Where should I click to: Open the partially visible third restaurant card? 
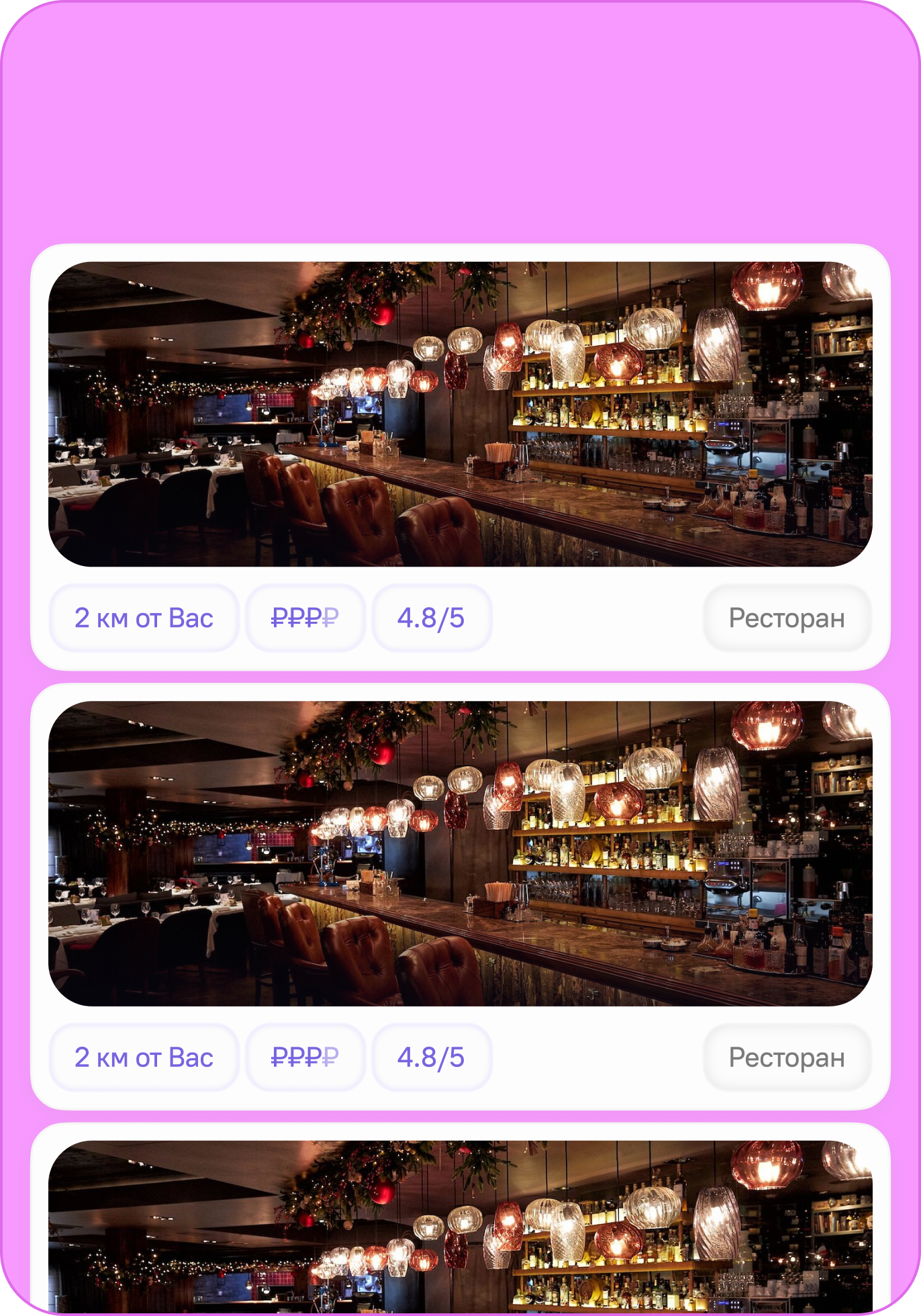pyautogui.click(x=460, y=1225)
